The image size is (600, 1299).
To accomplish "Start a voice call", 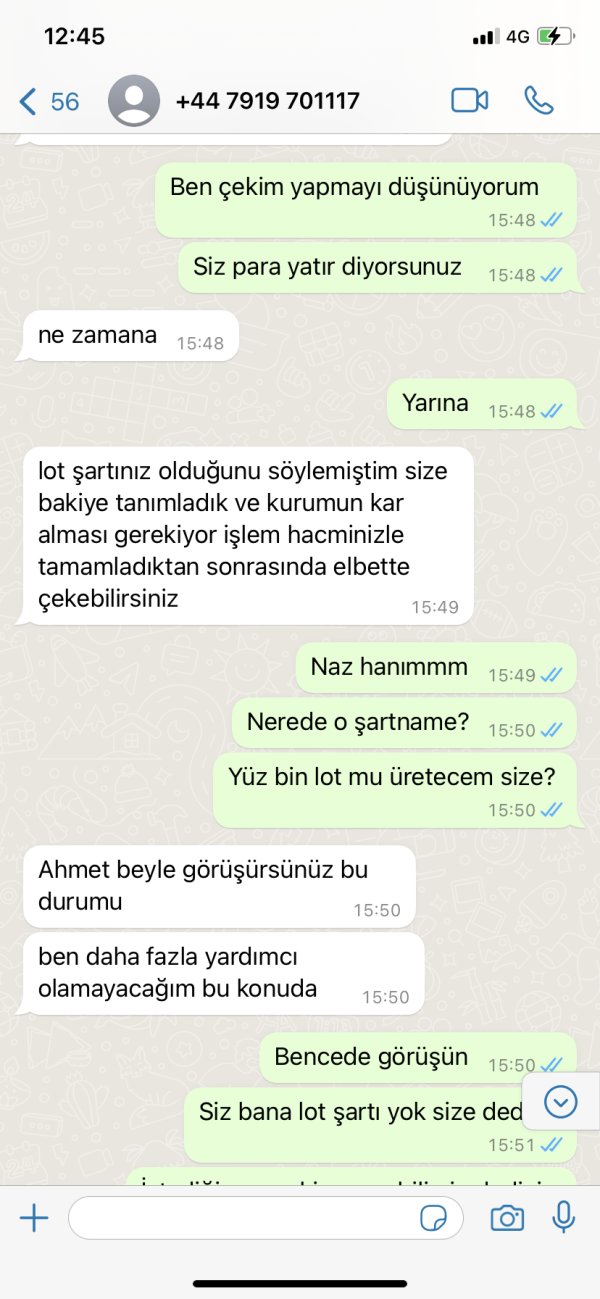I will click(x=539, y=100).
